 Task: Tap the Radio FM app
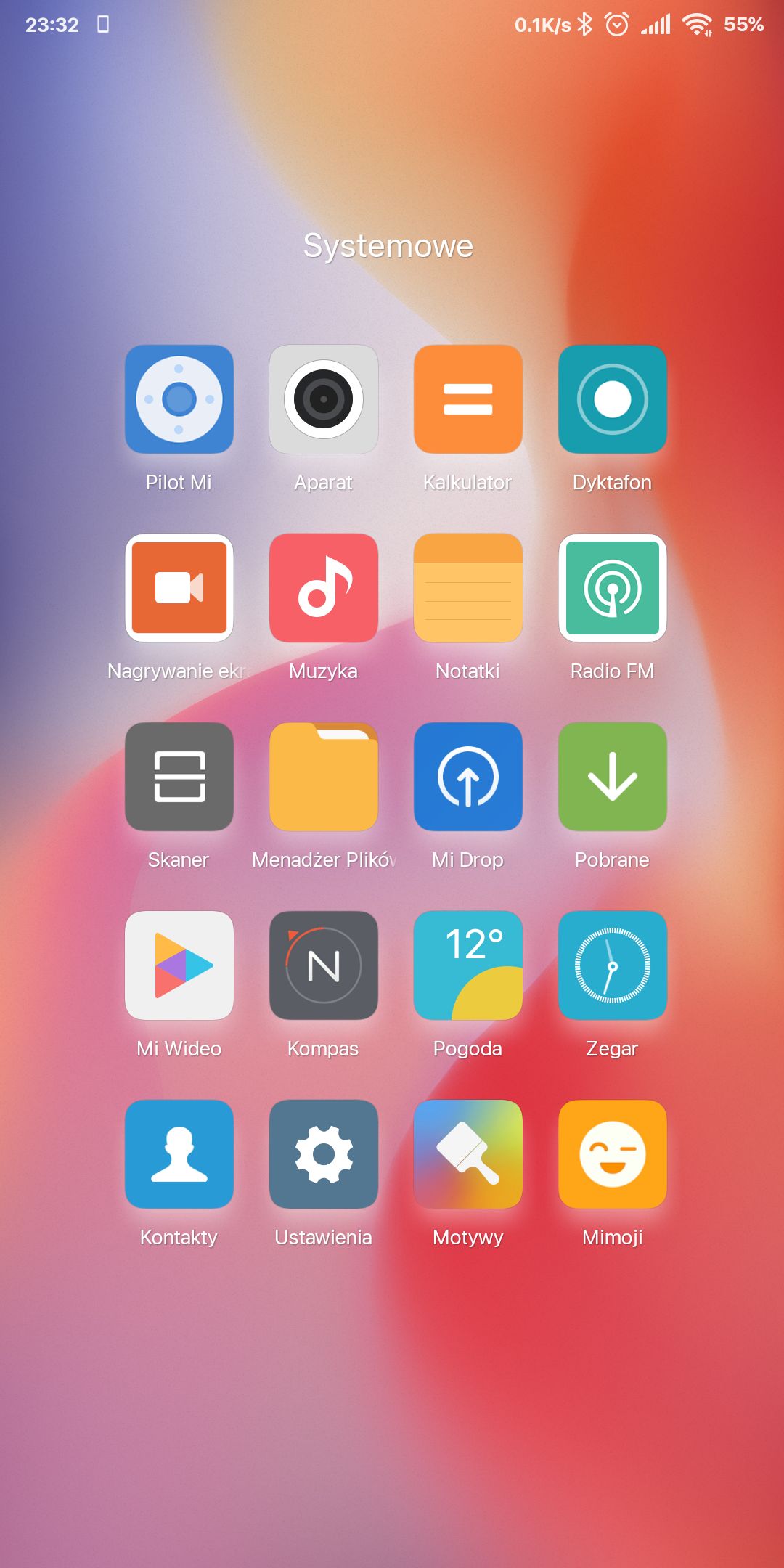pyautogui.click(x=612, y=588)
